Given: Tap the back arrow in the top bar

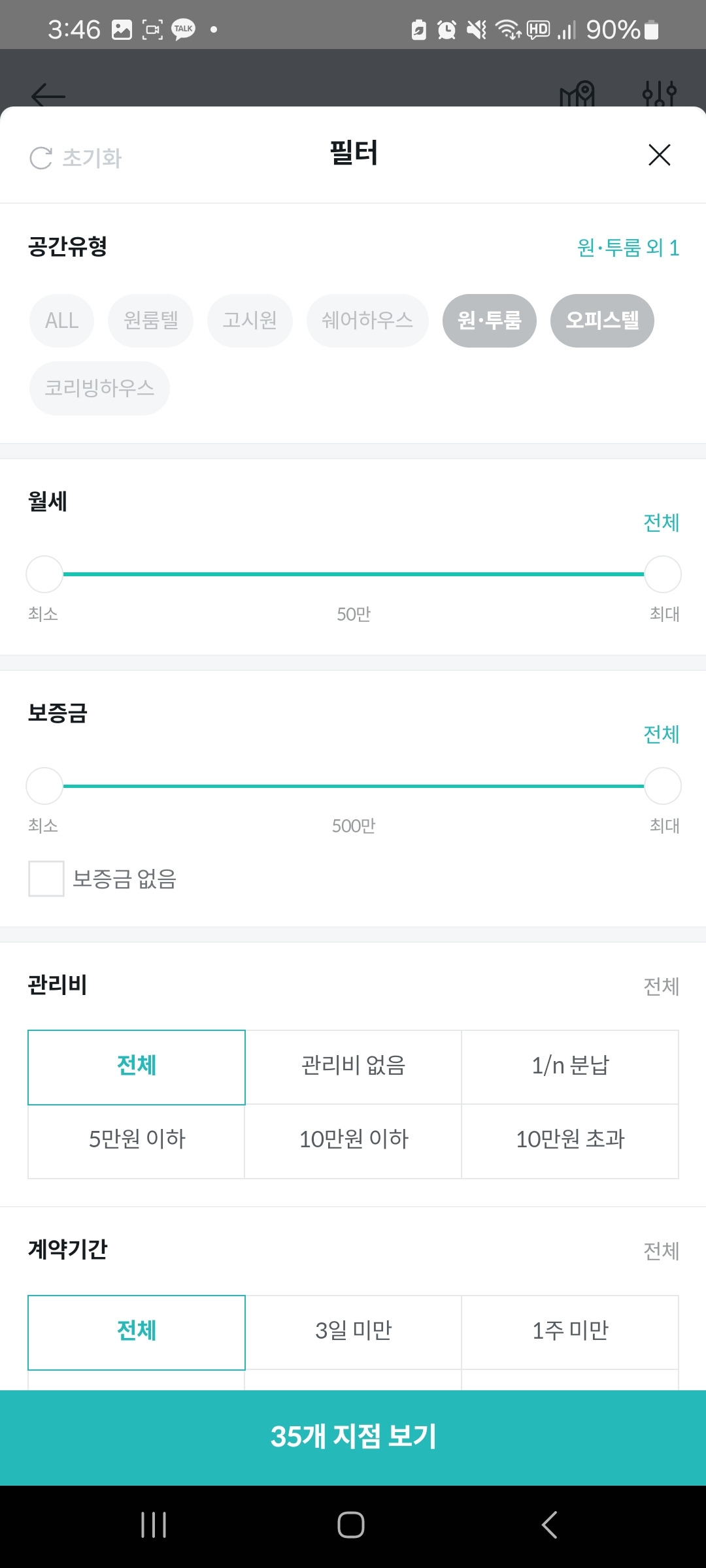Looking at the screenshot, I should [48, 96].
